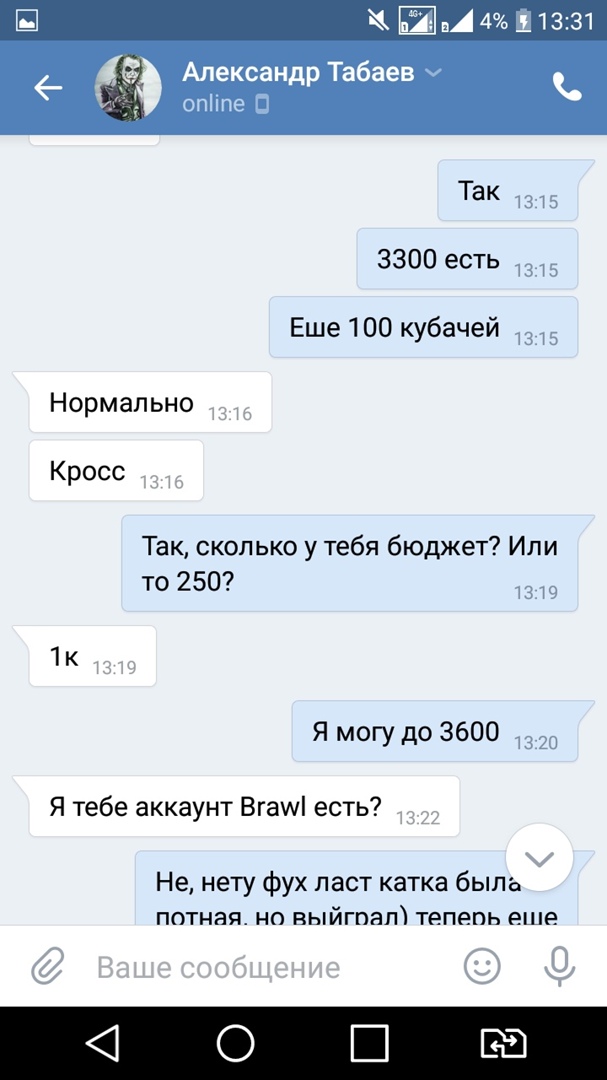Attach a file with the paperclip
Image resolution: width=607 pixels, height=1080 pixels.
[x=47, y=966]
